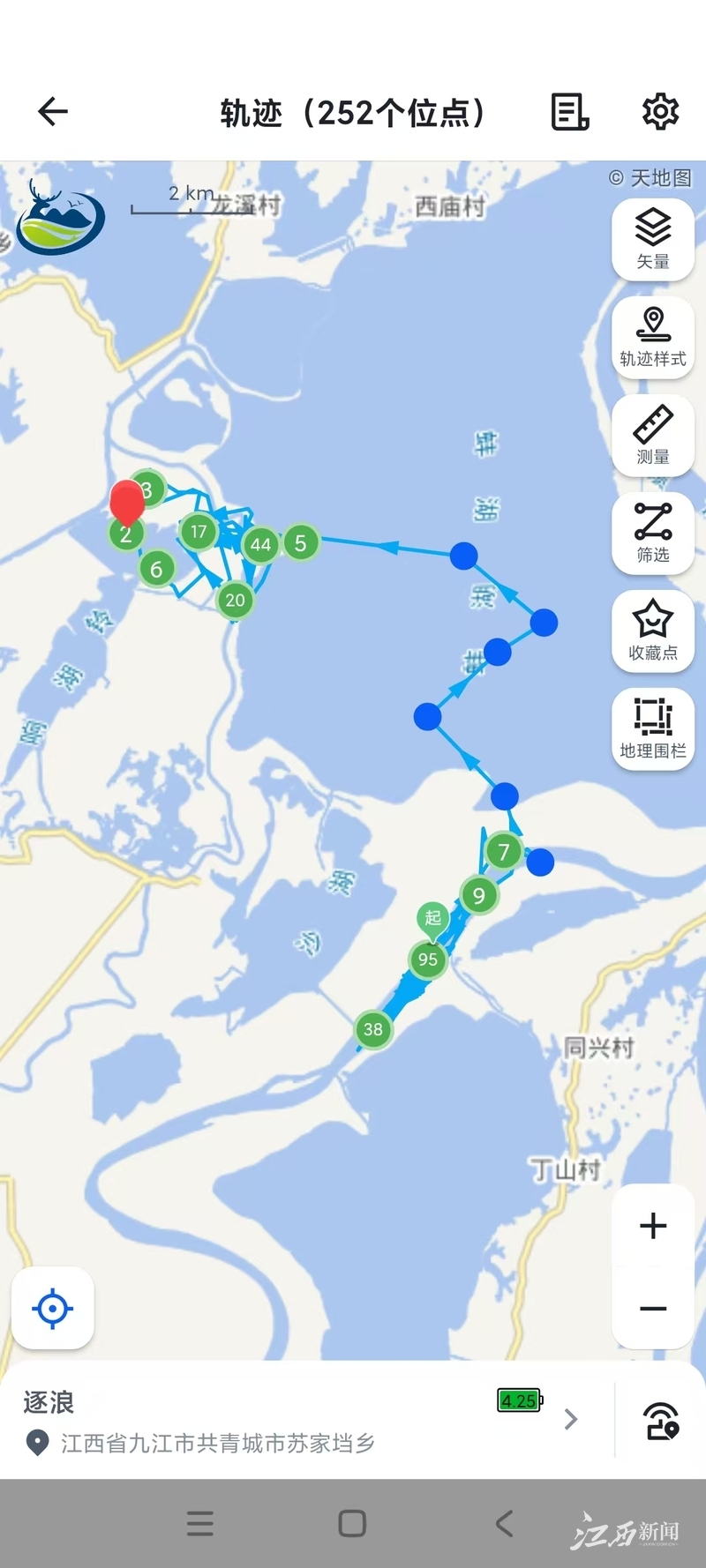This screenshot has height=1568, width=706.
Task: Open the track list document icon
Action: coord(570,112)
